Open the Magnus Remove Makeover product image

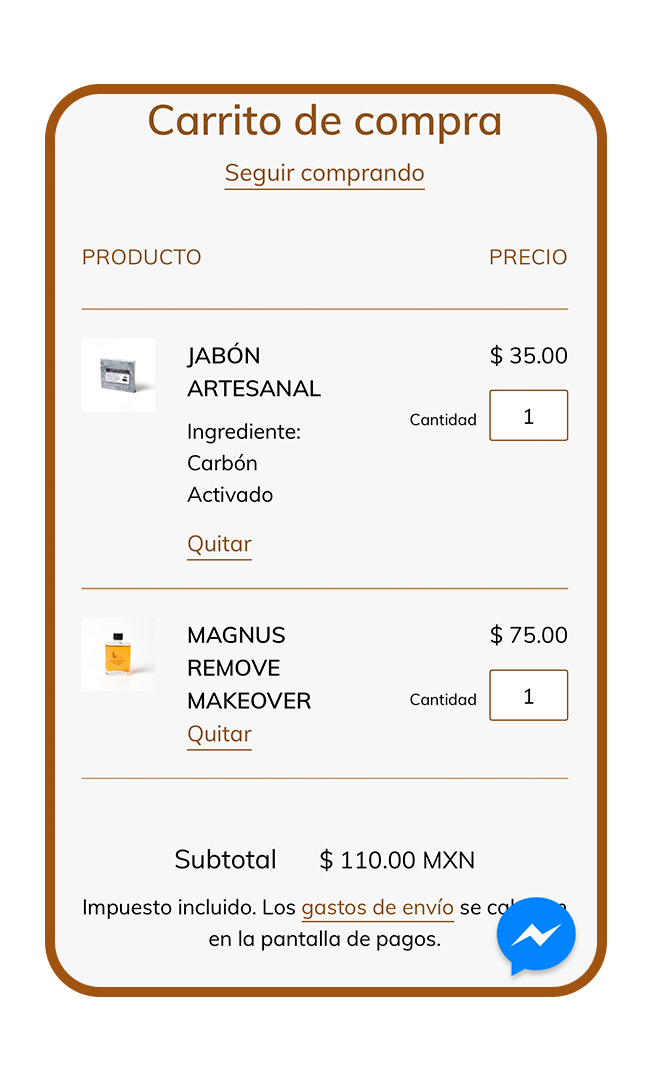coord(118,654)
